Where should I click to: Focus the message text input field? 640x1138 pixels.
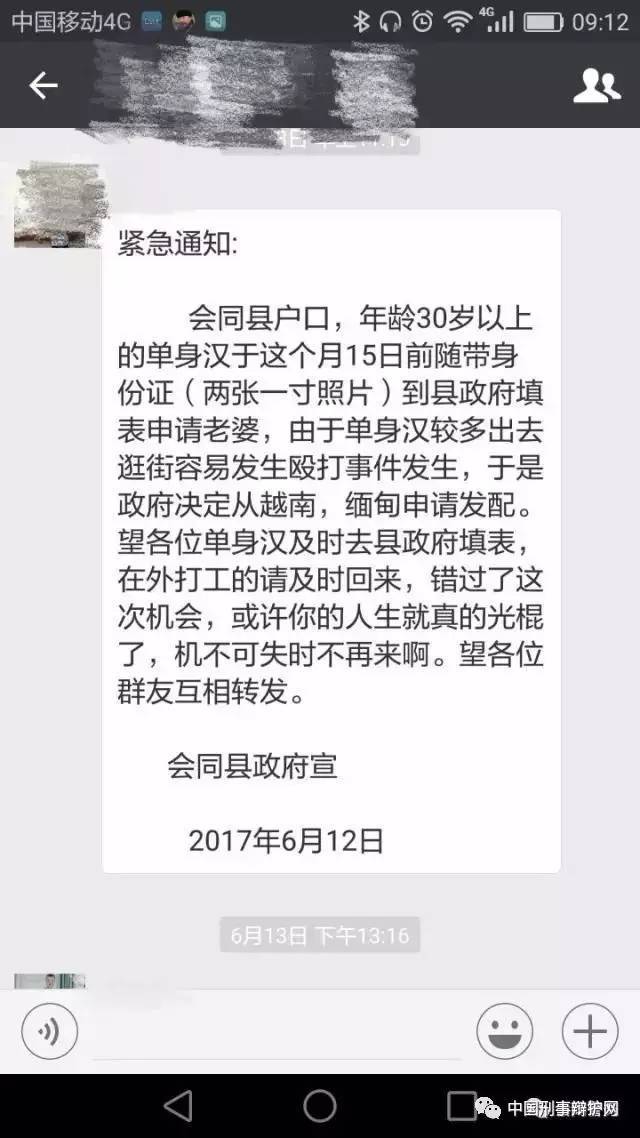pyautogui.click(x=275, y=1031)
